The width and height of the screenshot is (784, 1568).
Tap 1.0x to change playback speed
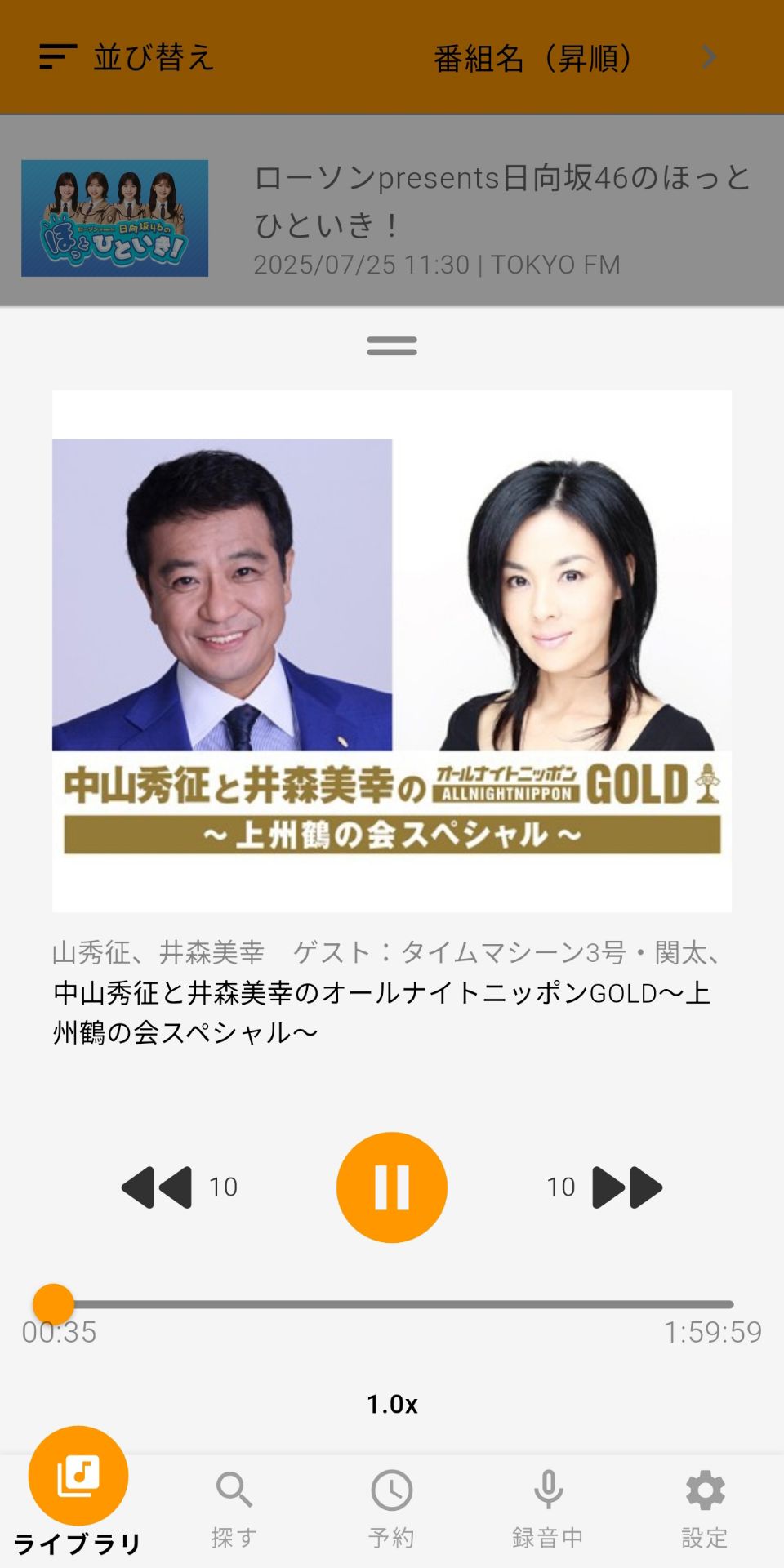[x=392, y=1404]
